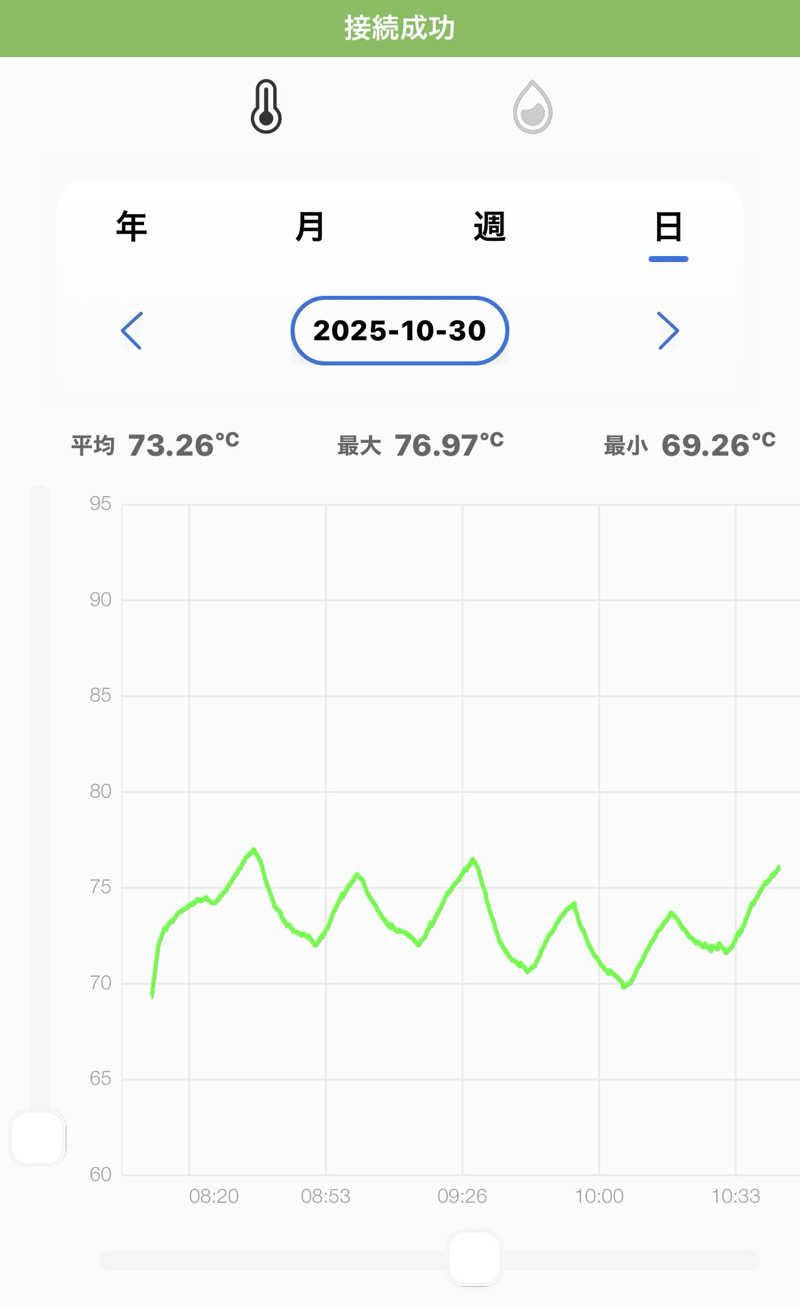Switch to the 週 (week) tab
The width and height of the screenshot is (800, 1309).
click(489, 227)
